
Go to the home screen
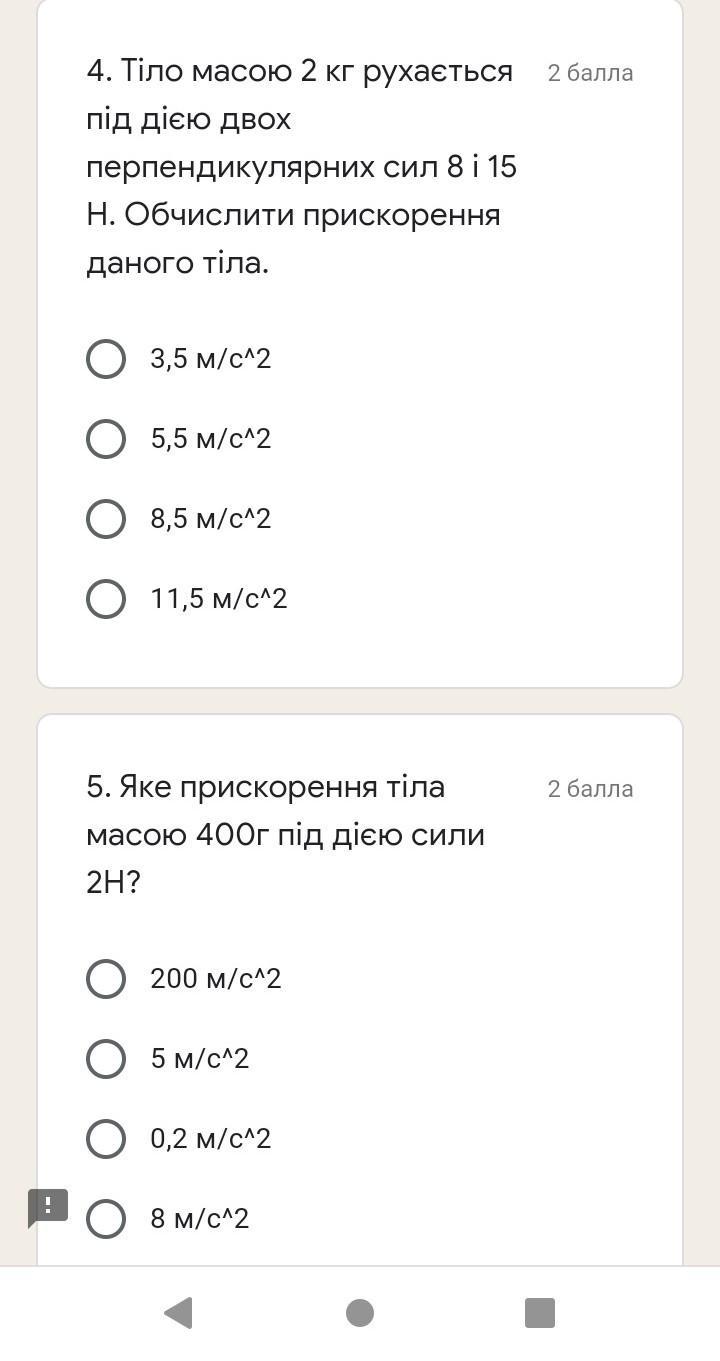360,1313
